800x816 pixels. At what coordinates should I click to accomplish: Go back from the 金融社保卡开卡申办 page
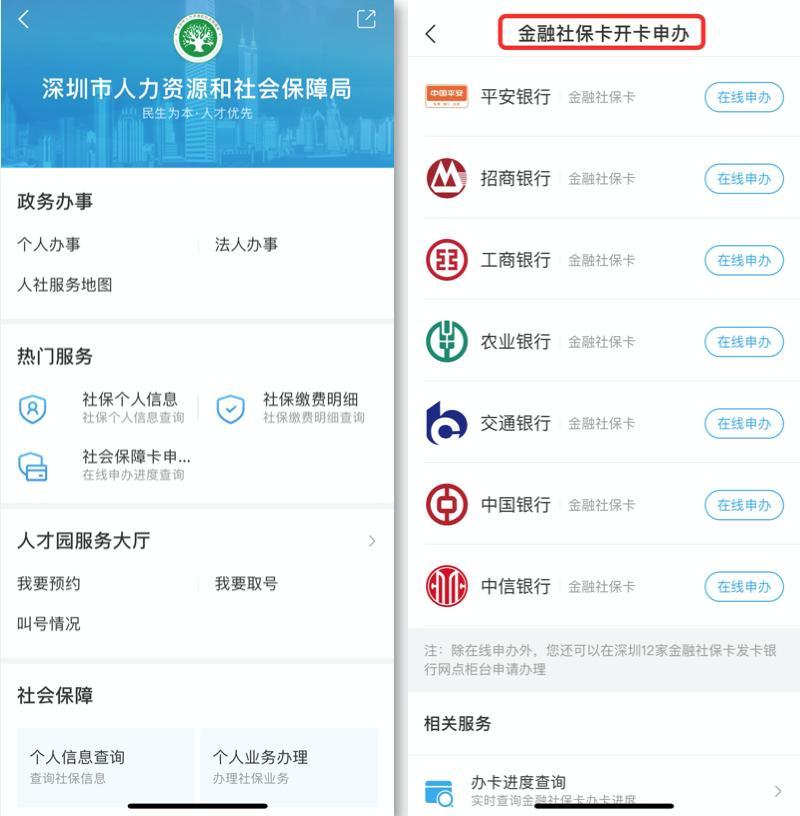point(431,34)
